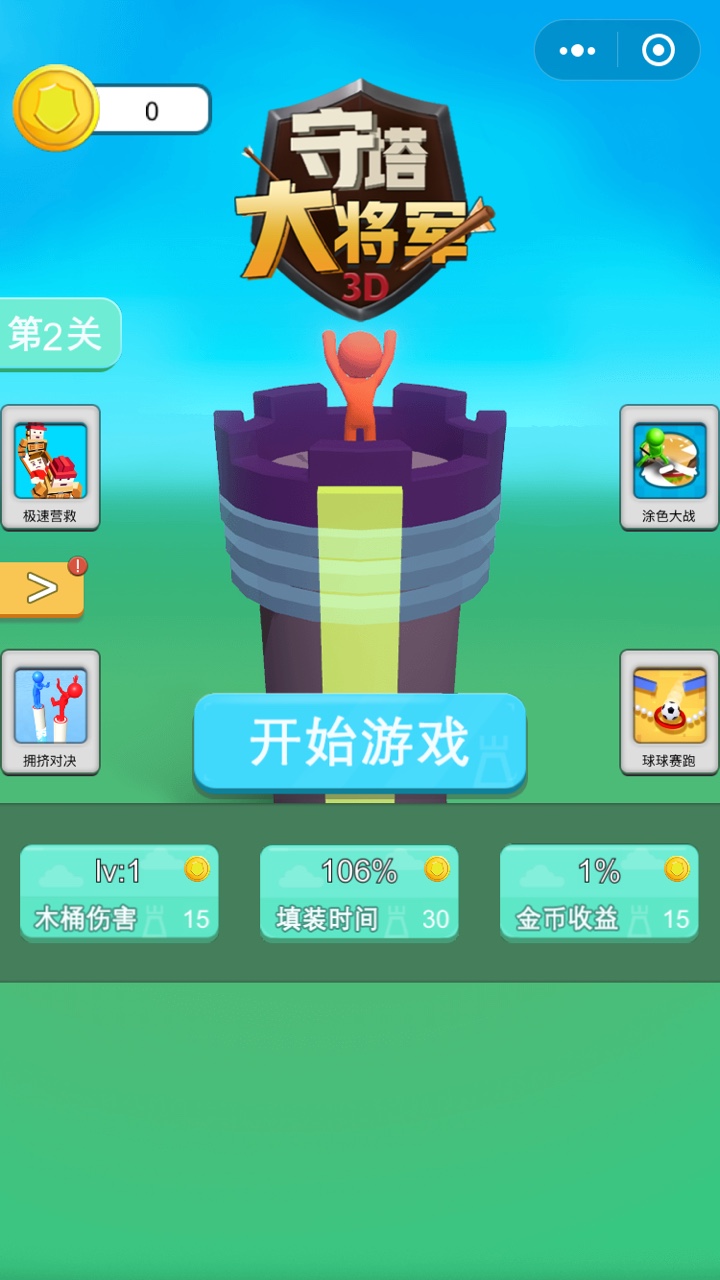Screen dimensions: 720x1280
Task: Expand the orange arrow side panel
Action: point(40,588)
